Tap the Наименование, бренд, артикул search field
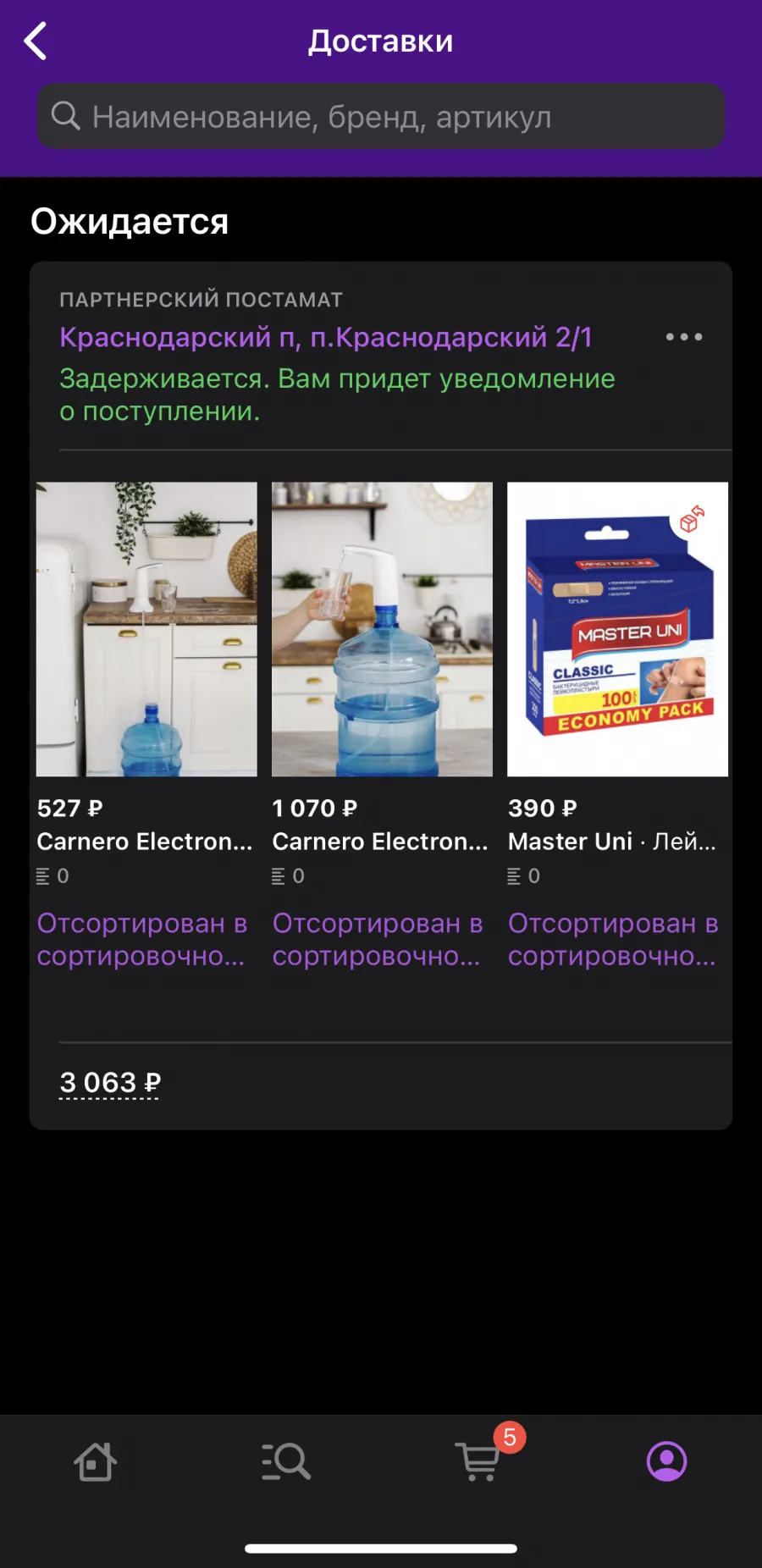The image size is (762, 1568). (x=381, y=116)
